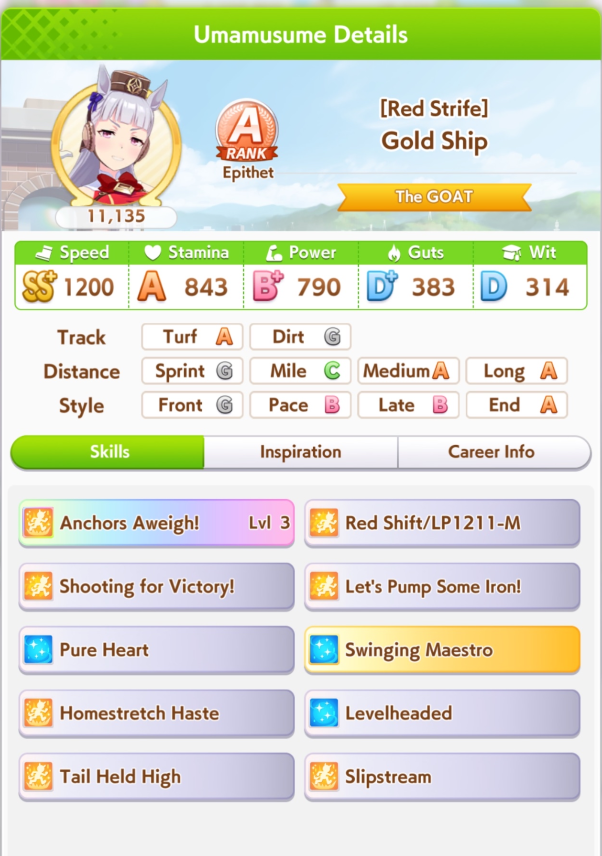Switch to the Inspiration tab
This screenshot has height=856, width=602.
(x=300, y=452)
